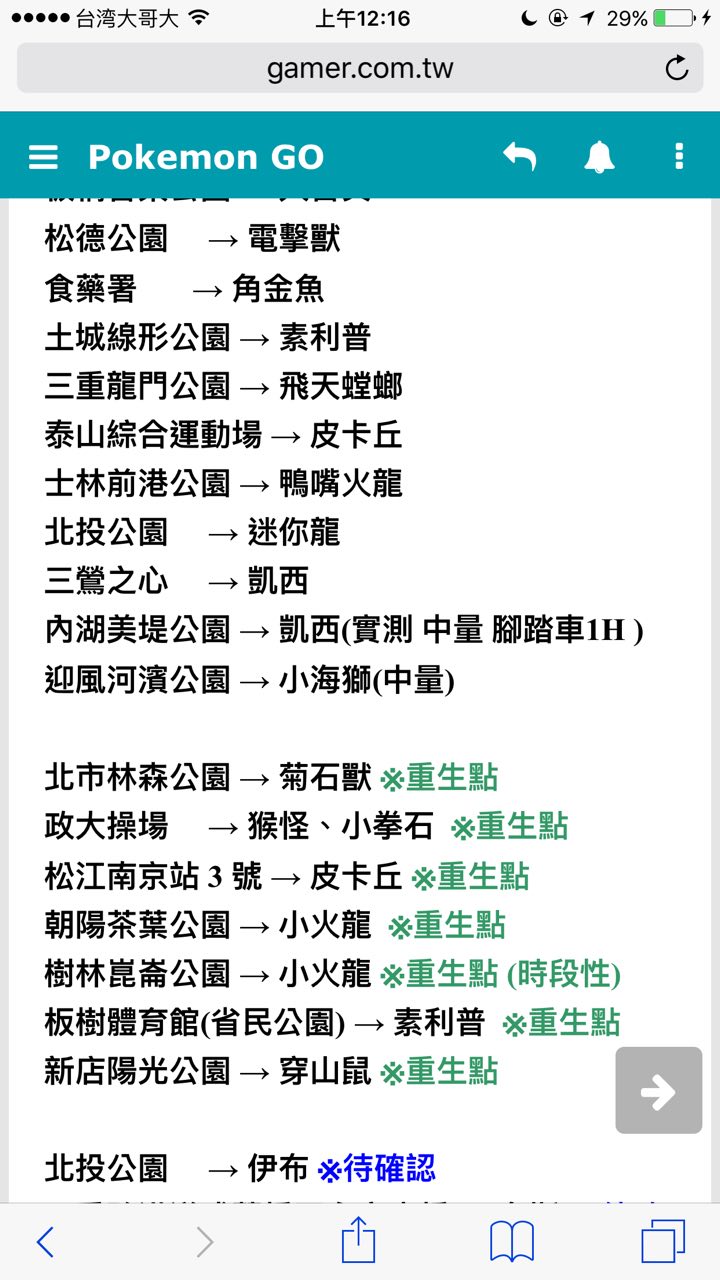720x1280 pixels.
Task: Open the hamburger drawer menu
Action: coord(43,157)
